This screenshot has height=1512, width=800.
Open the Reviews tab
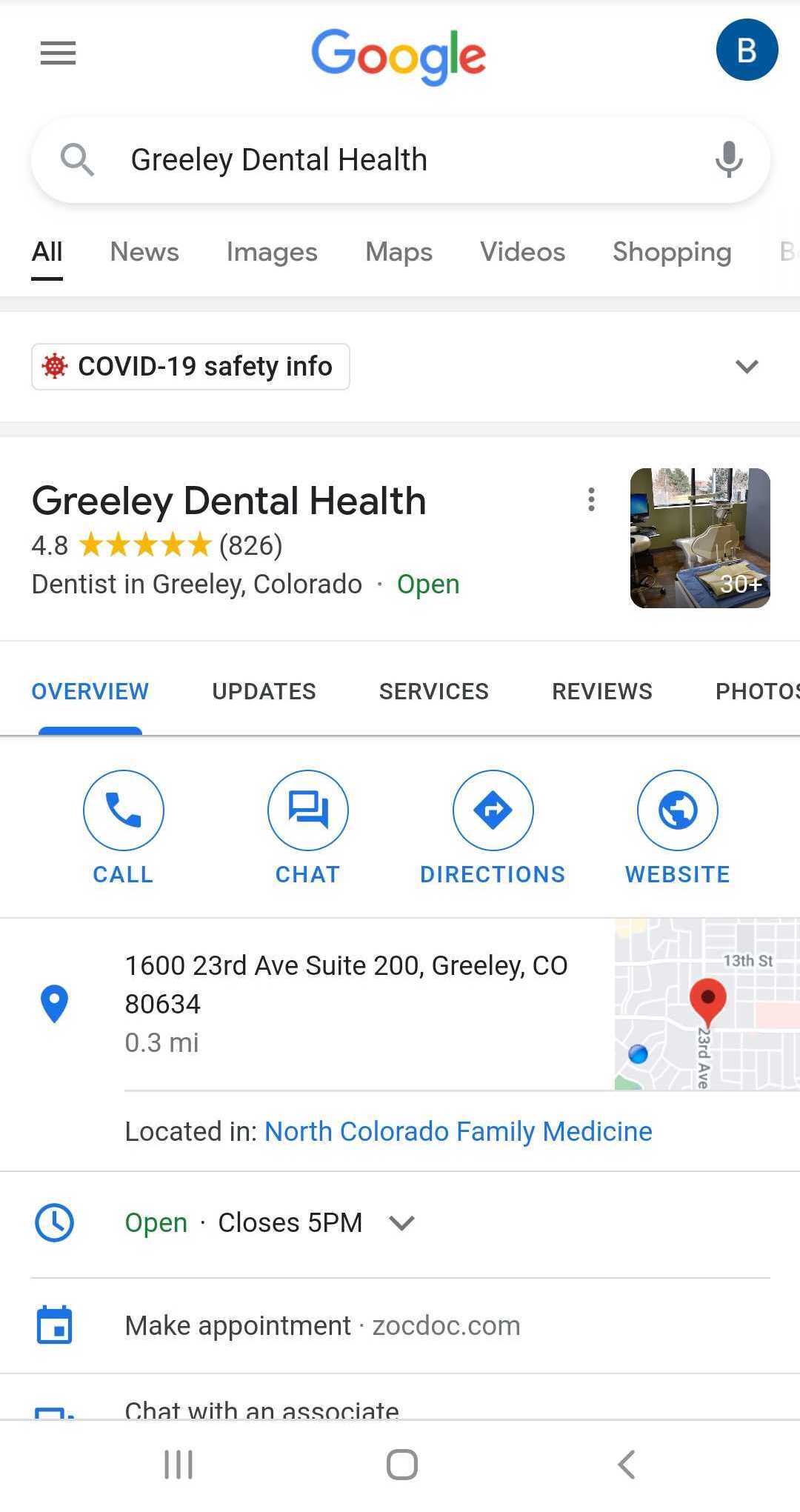[x=601, y=691]
